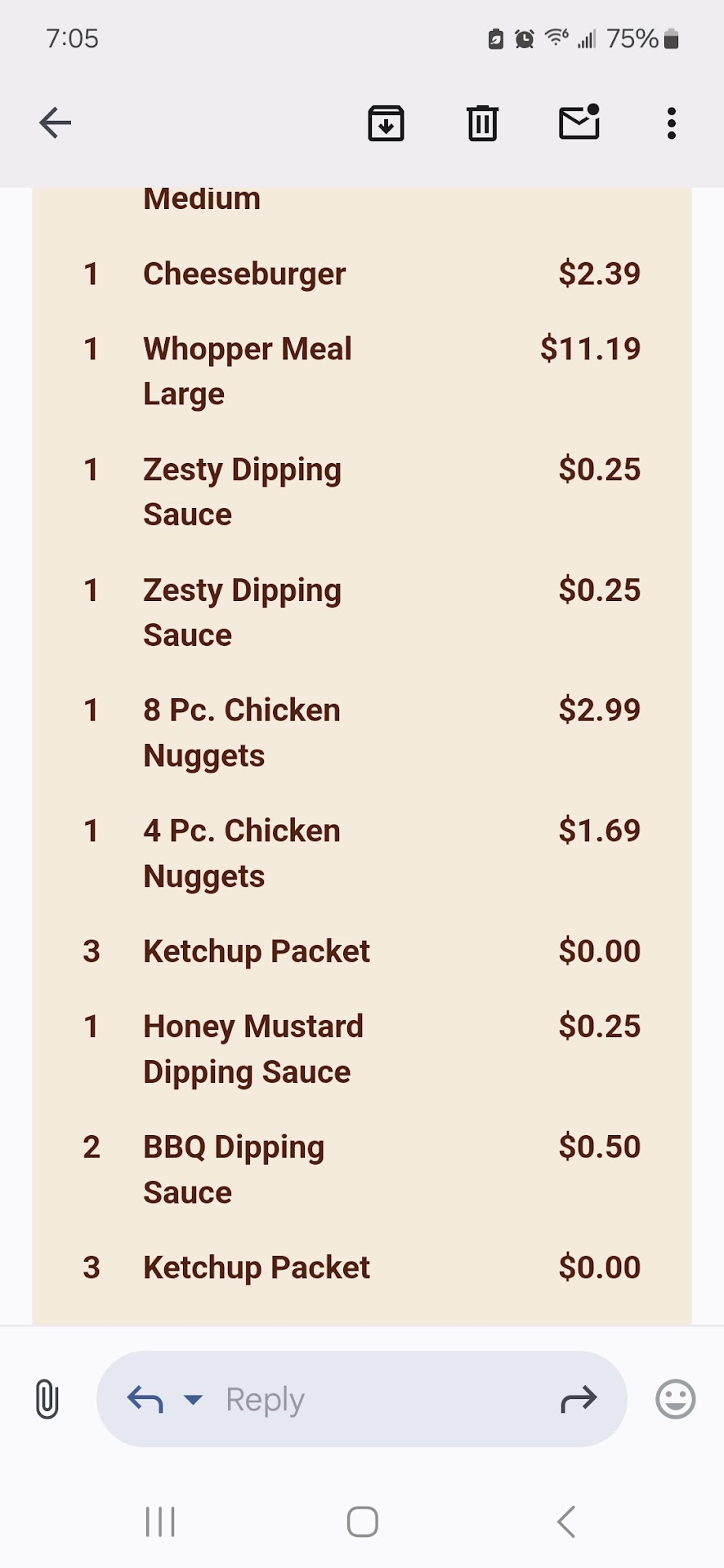The height and width of the screenshot is (1568, 724).
Task: Open recent apps
Action: [160, 1521]
